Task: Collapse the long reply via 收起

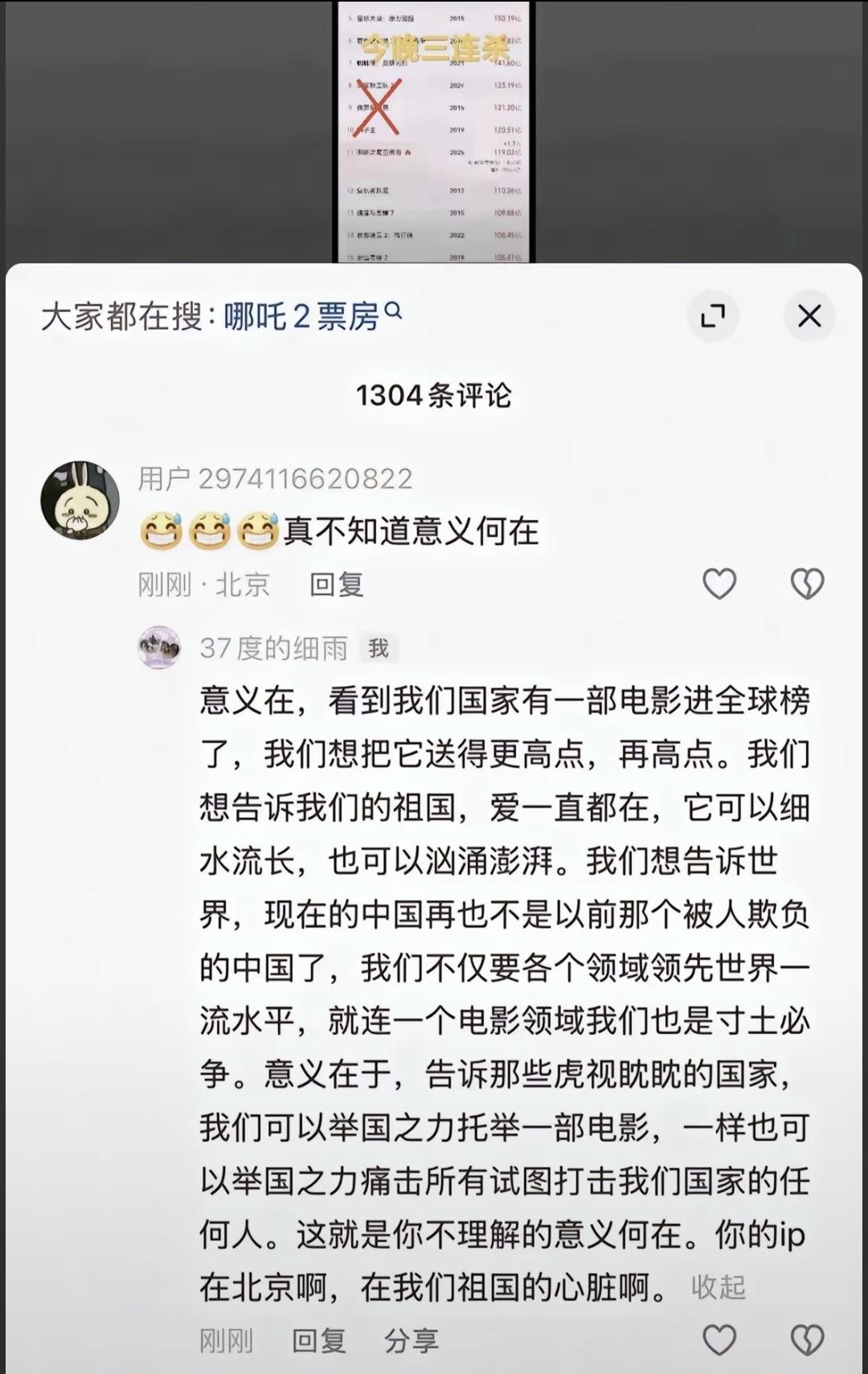Action: pos(718,1287)
